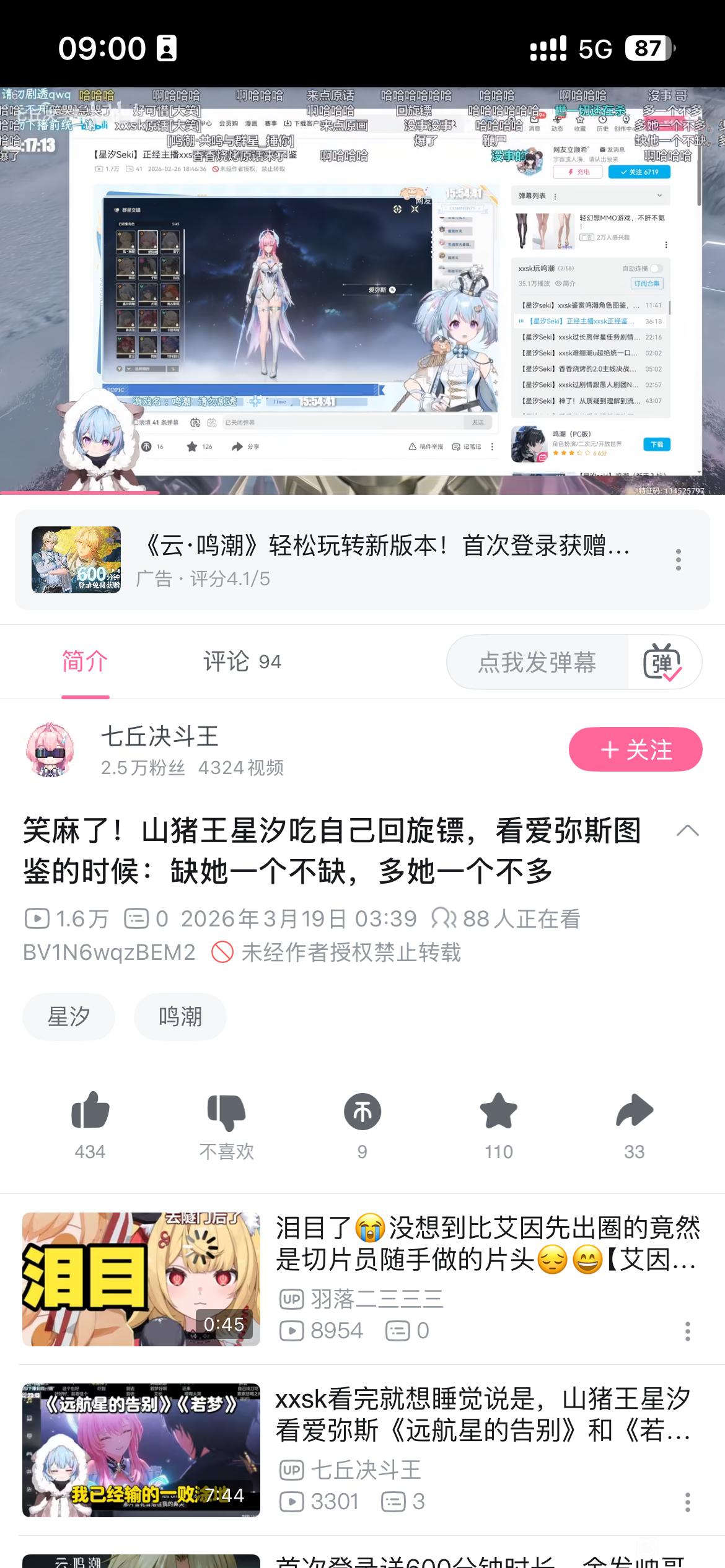The height and width of the screenshot is (1568, 725).
Task: Select the 简介 tab
Action: pyautogui.click(x=85, y=662)
